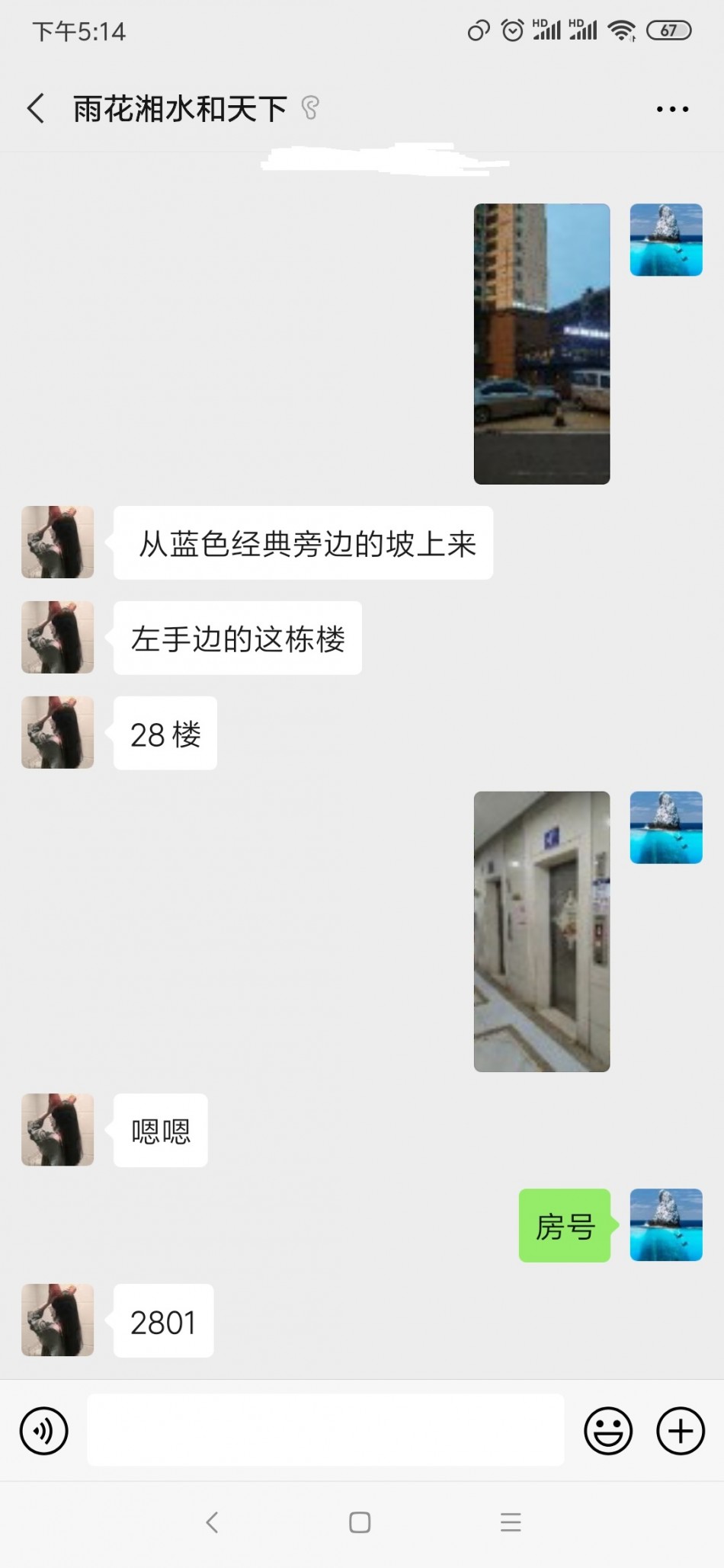Switch to voice message input
The width and height of the screenshot is (724, 1568).
point(44,1430)
